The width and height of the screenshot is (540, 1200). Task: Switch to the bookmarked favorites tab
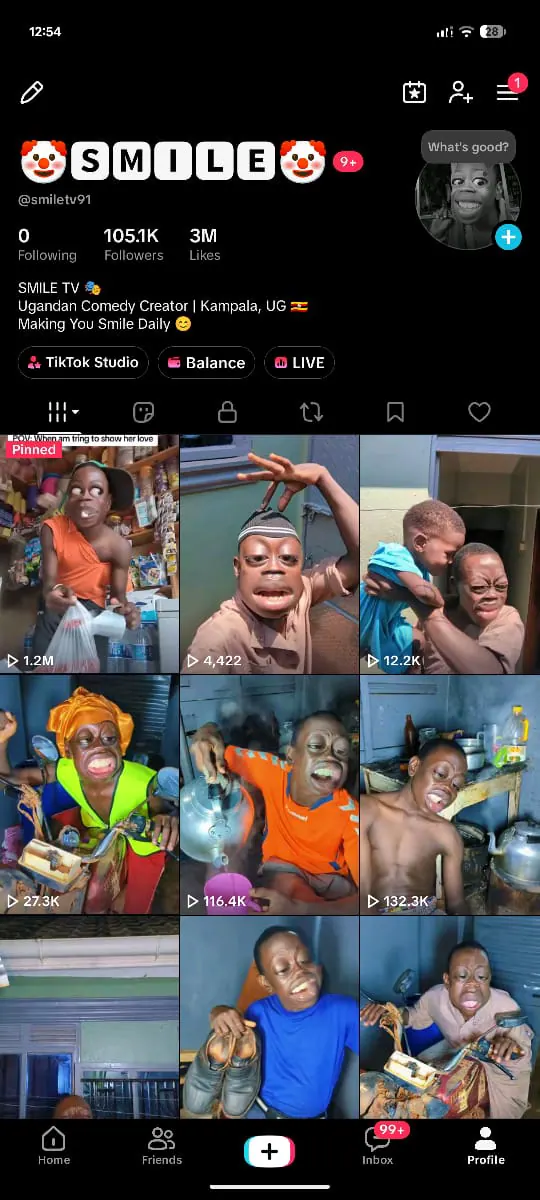pyautogui.click(x=395, y=412)
